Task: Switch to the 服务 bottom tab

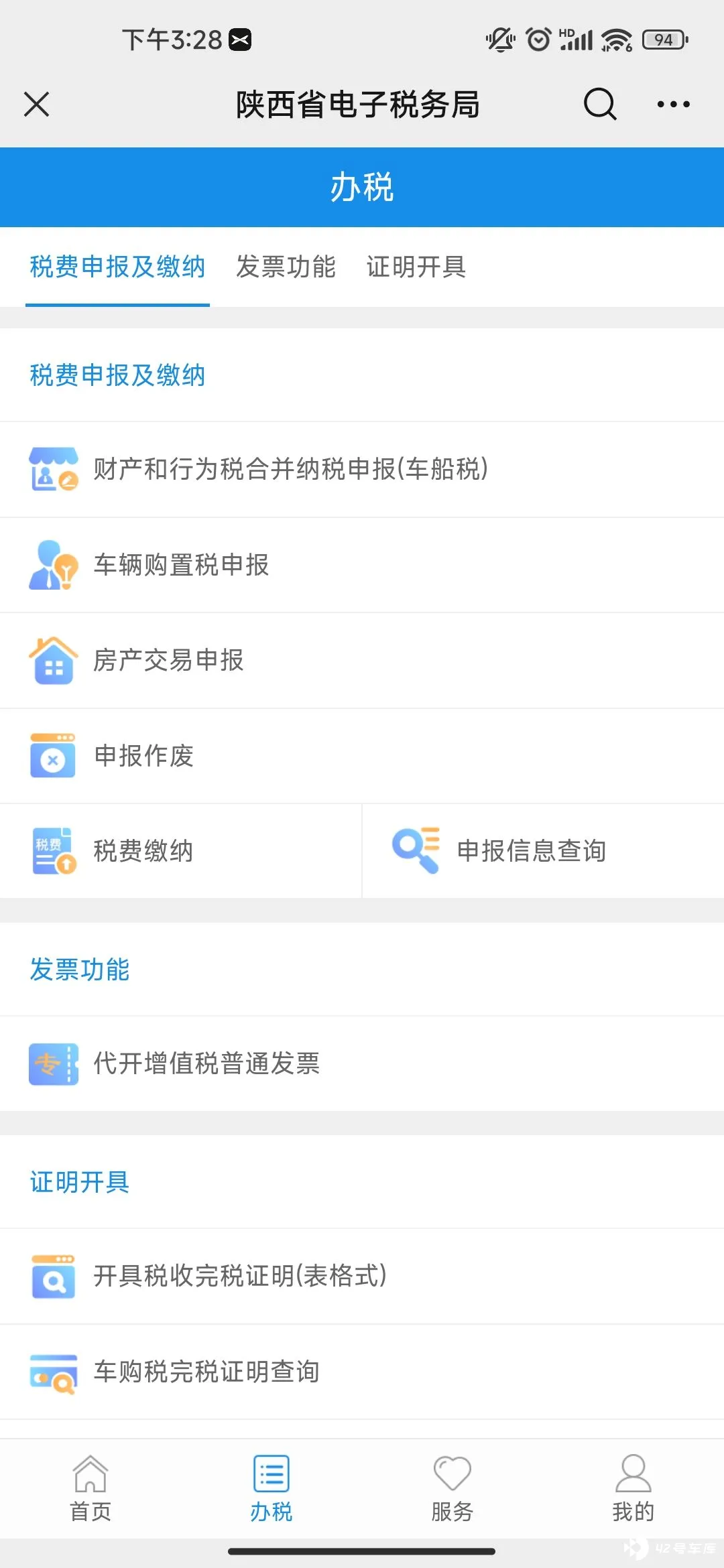Action: (x=452, y=1488)
